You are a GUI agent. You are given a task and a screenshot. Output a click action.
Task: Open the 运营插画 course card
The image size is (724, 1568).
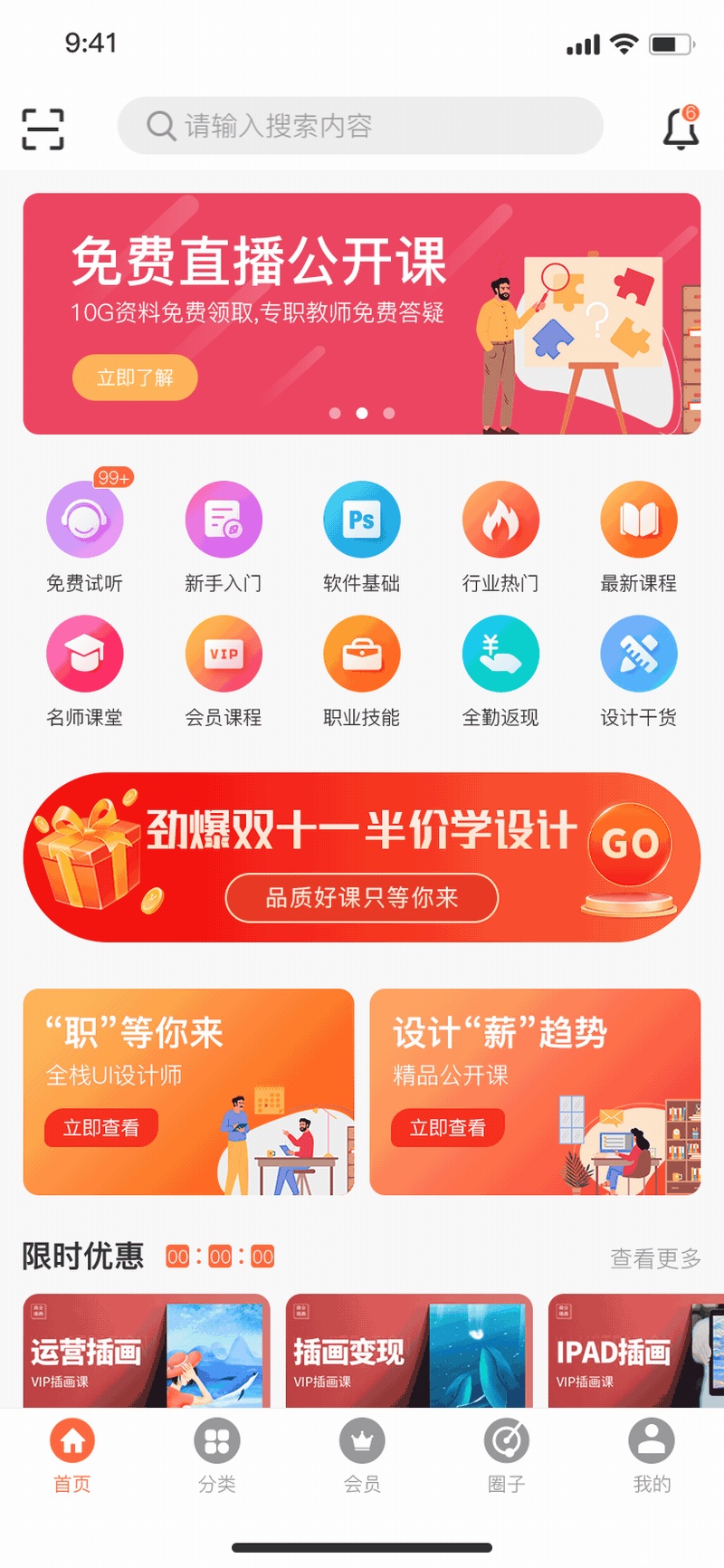point(147,1351)
